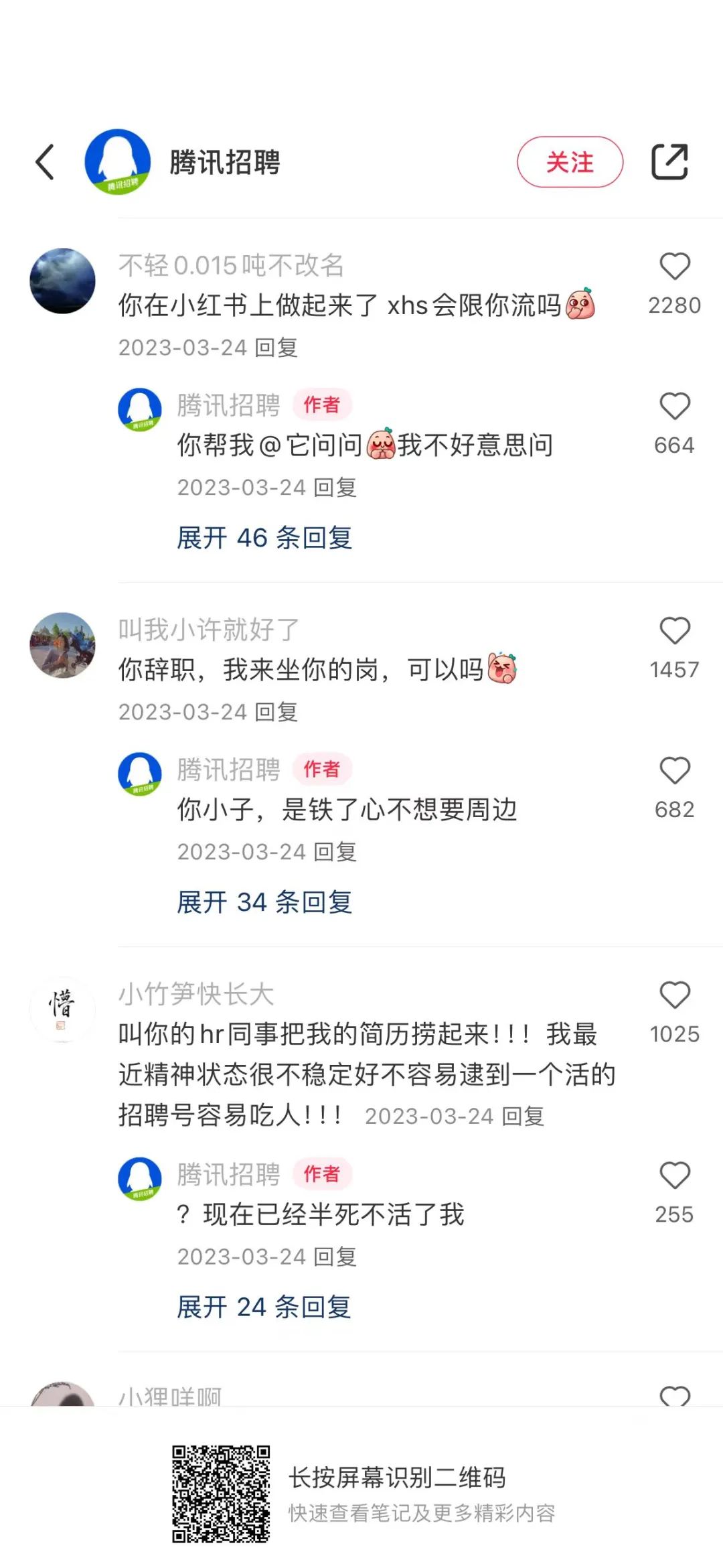Share this note via the top-right share icon

coord(669,162)
